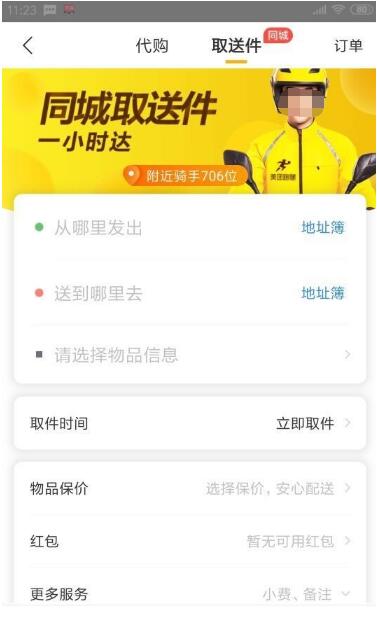
Task: Open 地址簿 for 从哪里发出
Action: (x=323, y=227)
